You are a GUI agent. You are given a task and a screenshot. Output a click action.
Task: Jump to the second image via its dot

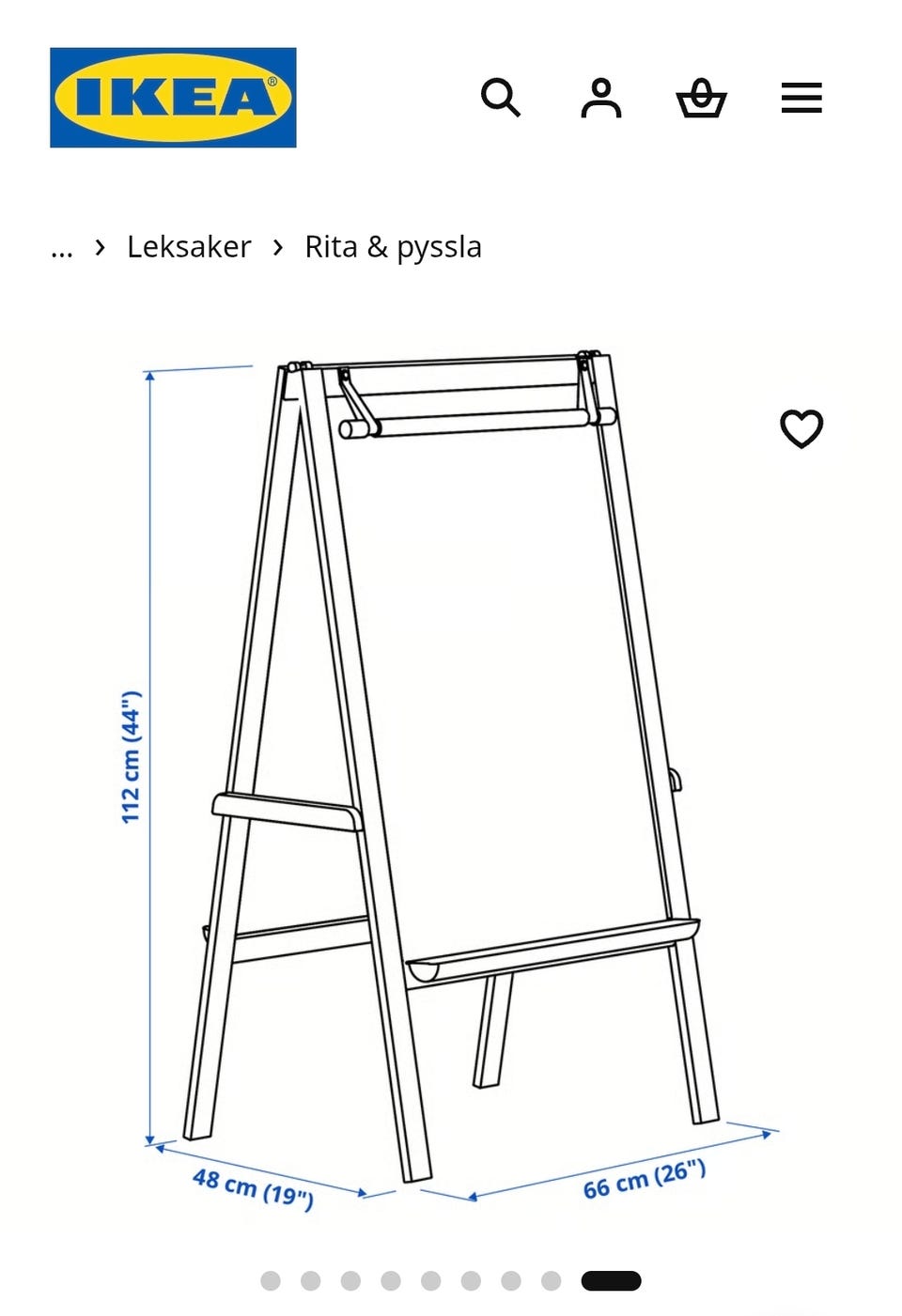coord(312,1280)
